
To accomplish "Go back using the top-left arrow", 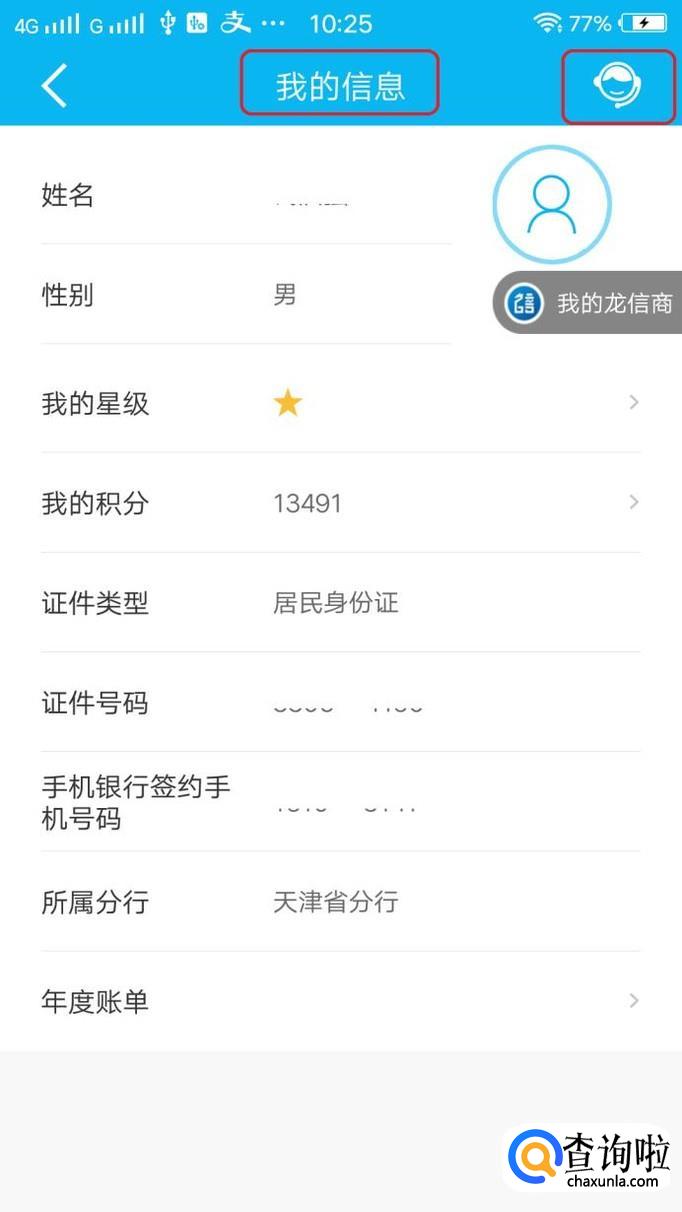I will (x=54, y=85).
